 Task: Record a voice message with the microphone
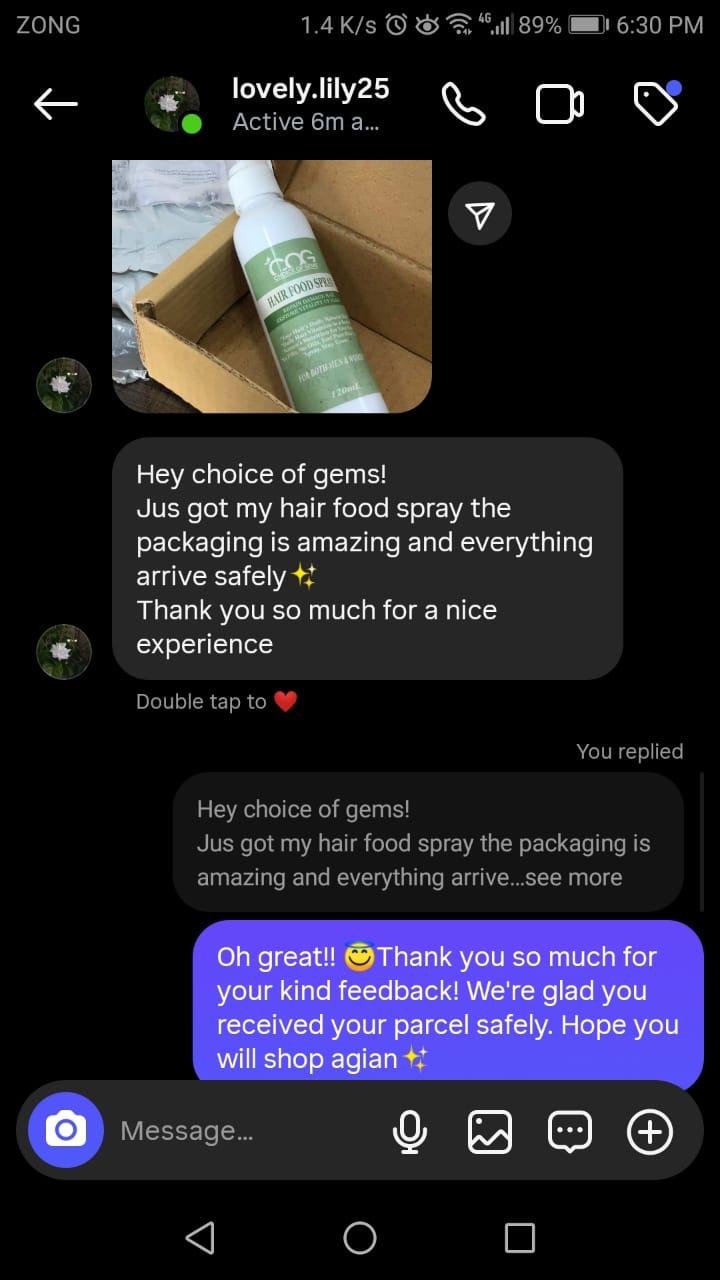pos(410,1131)
